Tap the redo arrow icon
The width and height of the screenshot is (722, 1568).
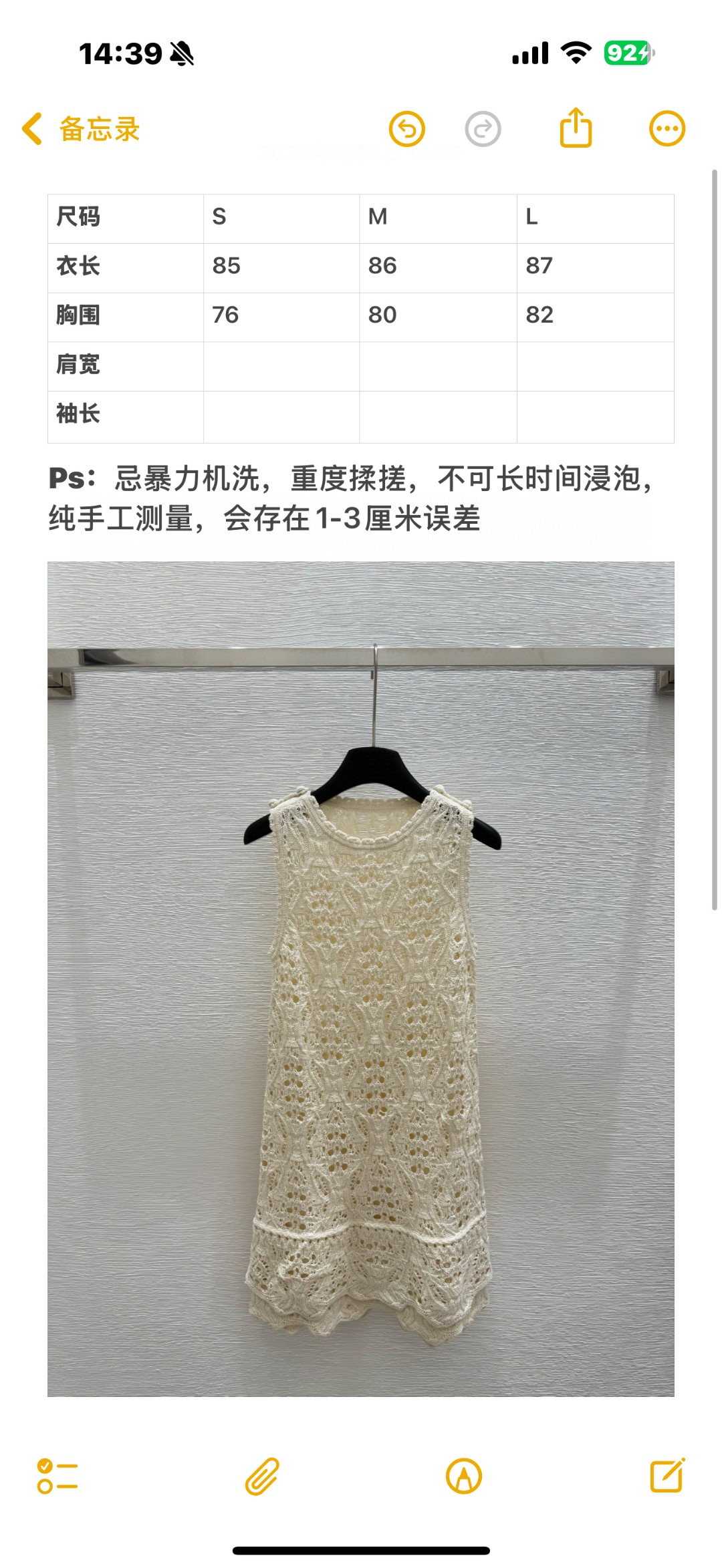(483, 128)
